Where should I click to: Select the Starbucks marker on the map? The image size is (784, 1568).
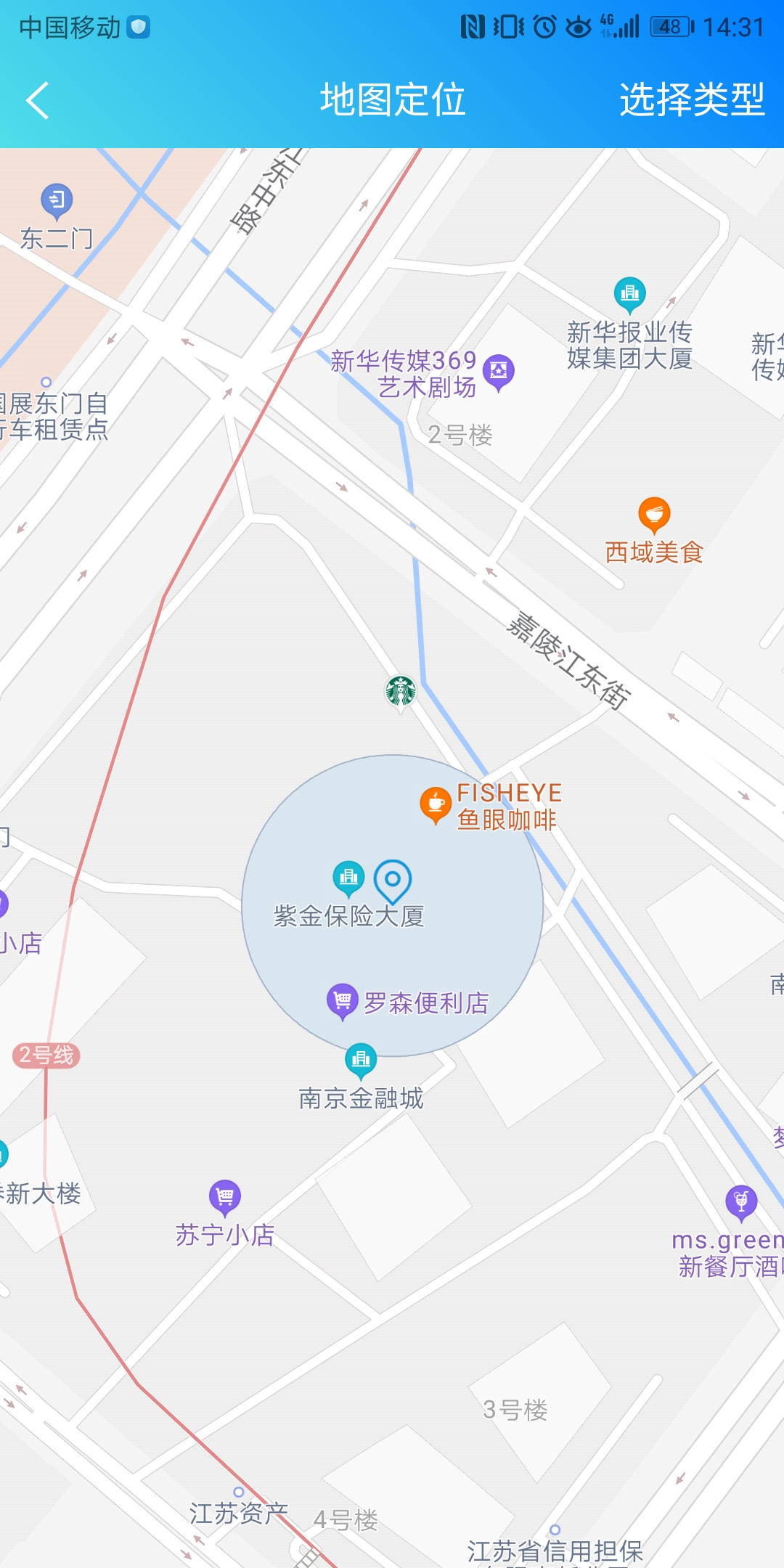pyautogui.click(x=401, y=691)
